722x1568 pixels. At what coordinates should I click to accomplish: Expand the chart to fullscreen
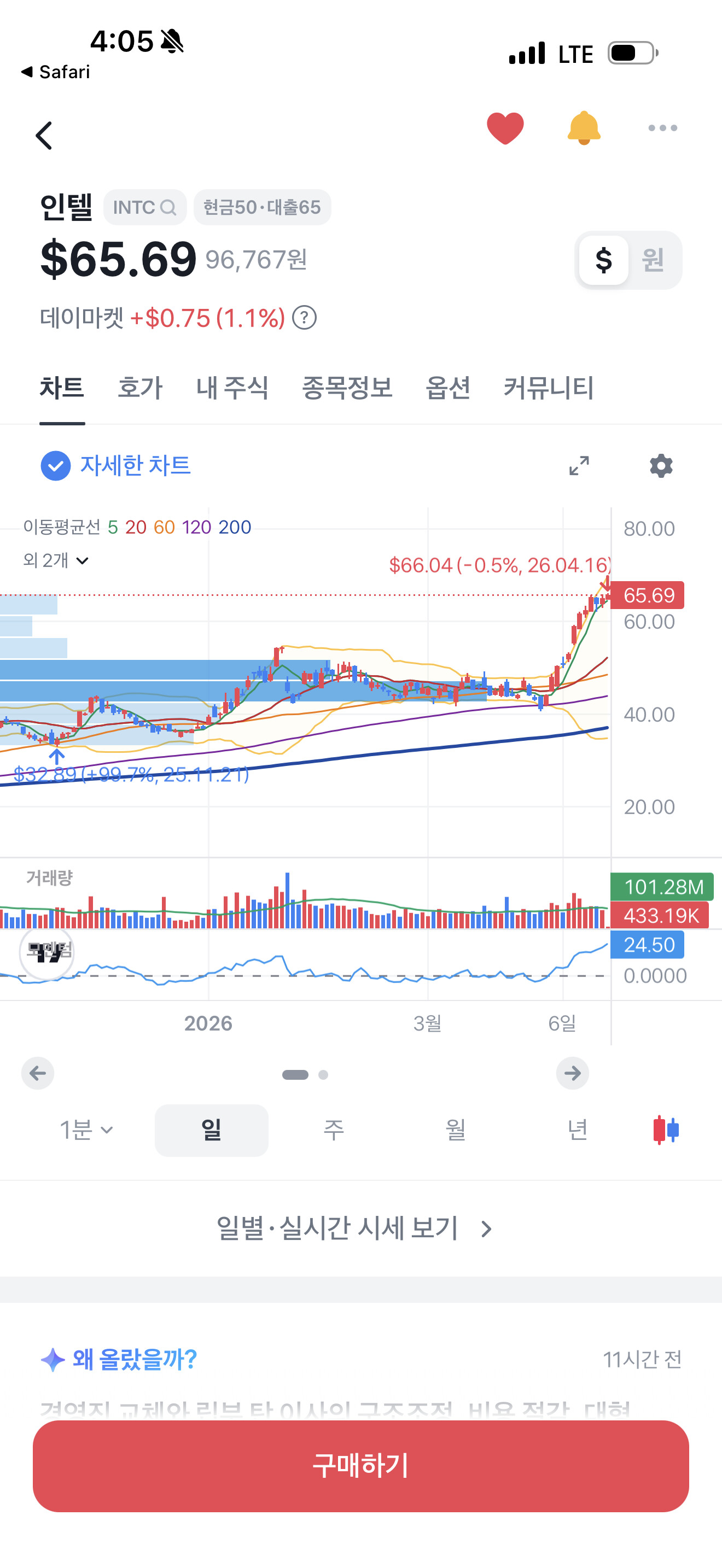tap(579, 466)
